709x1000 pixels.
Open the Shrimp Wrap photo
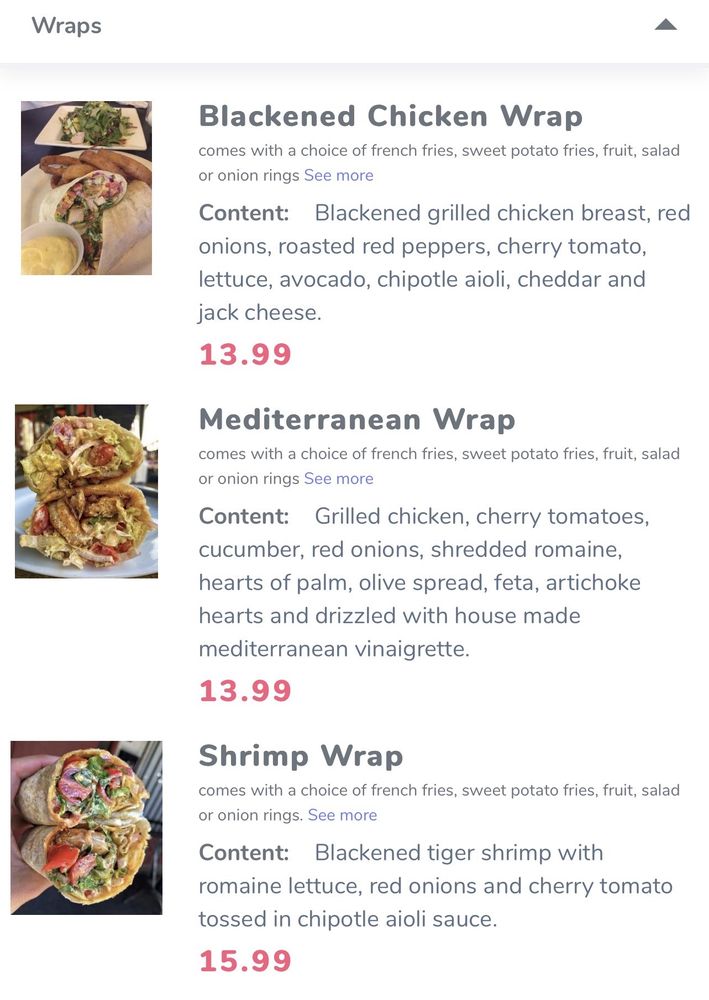86,827
